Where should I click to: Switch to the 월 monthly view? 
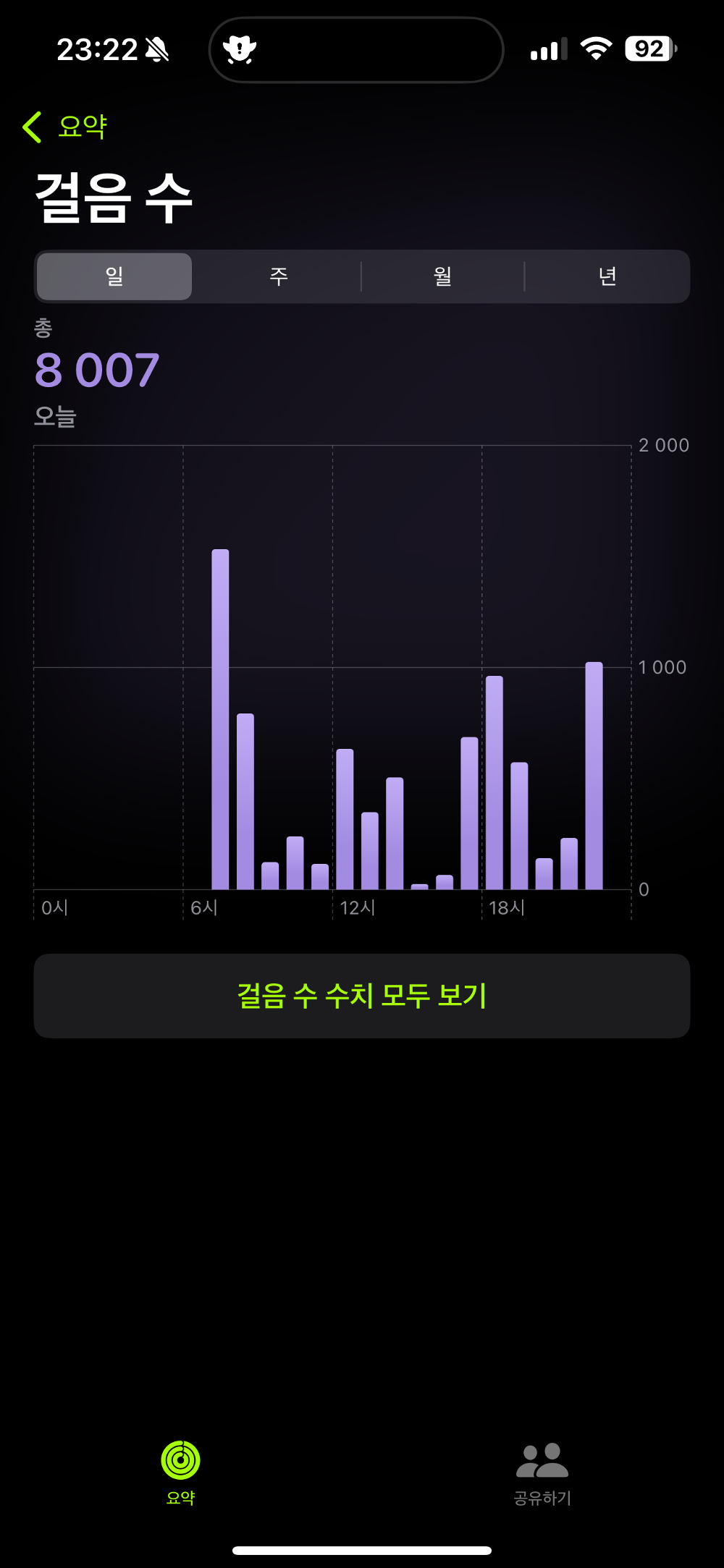(x=442, y=276)
